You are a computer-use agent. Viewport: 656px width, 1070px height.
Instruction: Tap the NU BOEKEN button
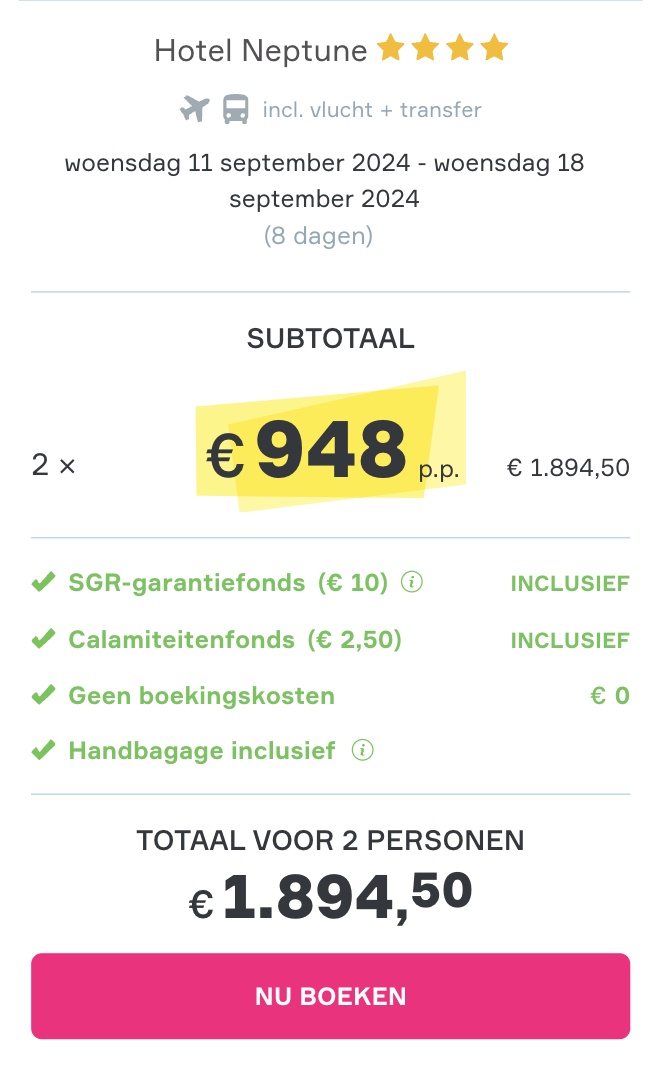pos(330,996)
